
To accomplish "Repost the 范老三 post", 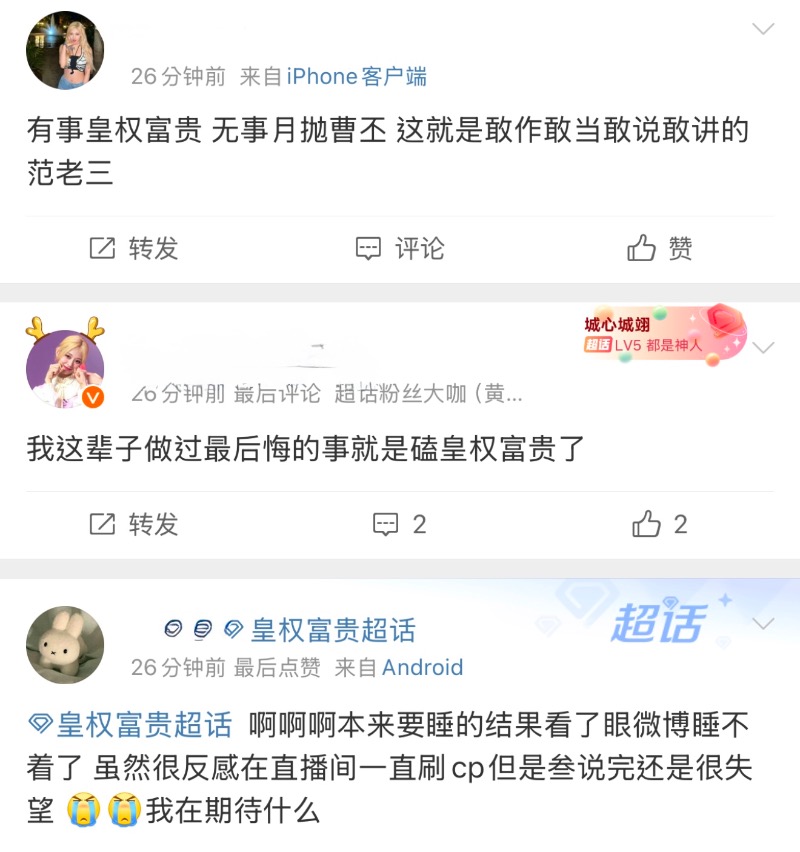I will (x=134, y=248).
